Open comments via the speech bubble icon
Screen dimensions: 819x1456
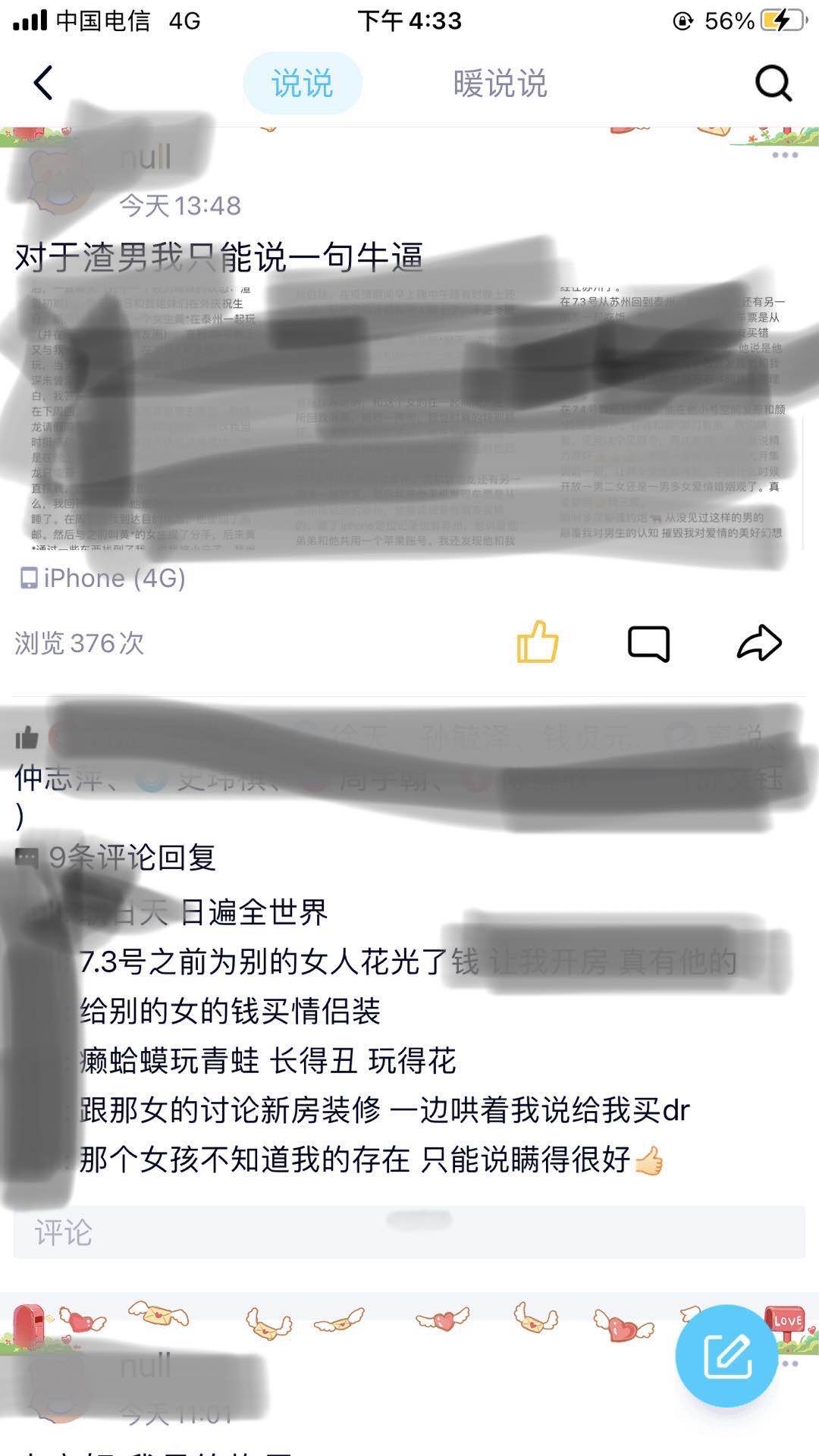648,644
